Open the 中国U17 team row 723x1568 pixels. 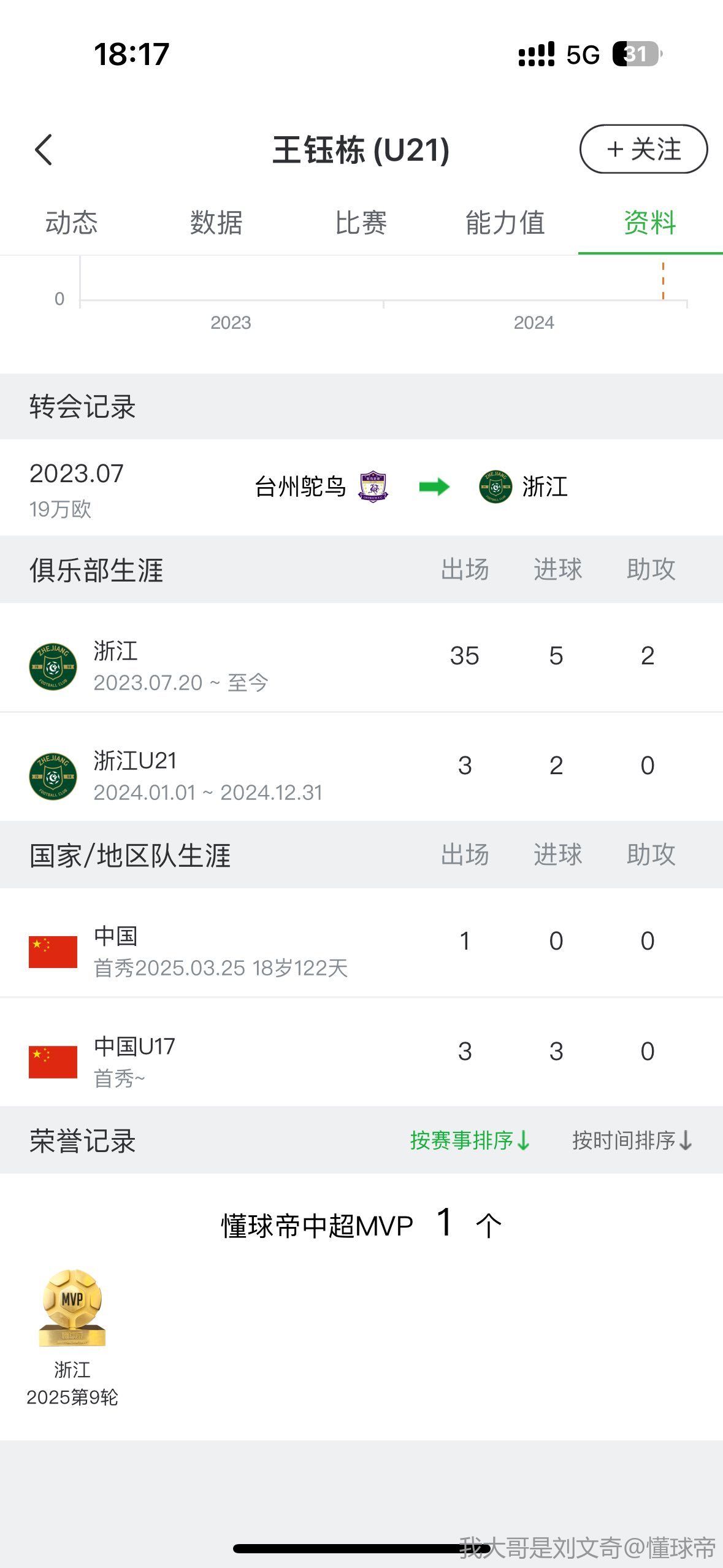coord(361,1053)
